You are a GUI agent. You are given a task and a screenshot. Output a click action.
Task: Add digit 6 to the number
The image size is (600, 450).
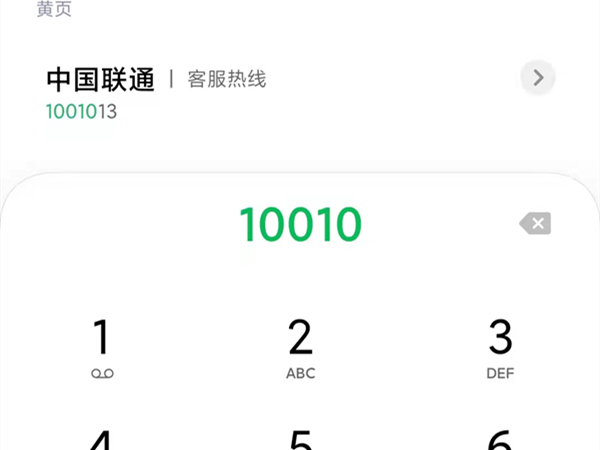tap(500, 440)
